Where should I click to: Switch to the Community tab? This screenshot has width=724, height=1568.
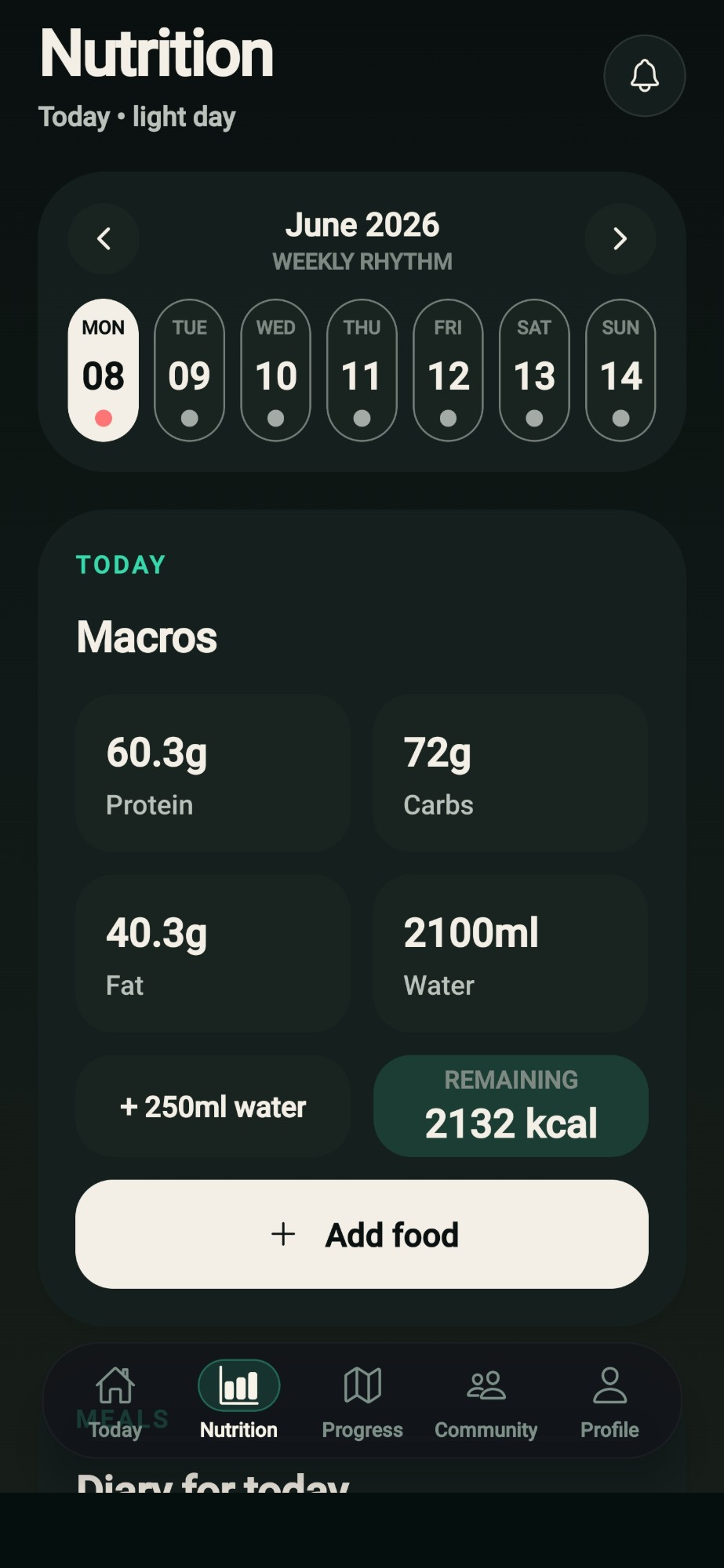tap(486, 1402)
